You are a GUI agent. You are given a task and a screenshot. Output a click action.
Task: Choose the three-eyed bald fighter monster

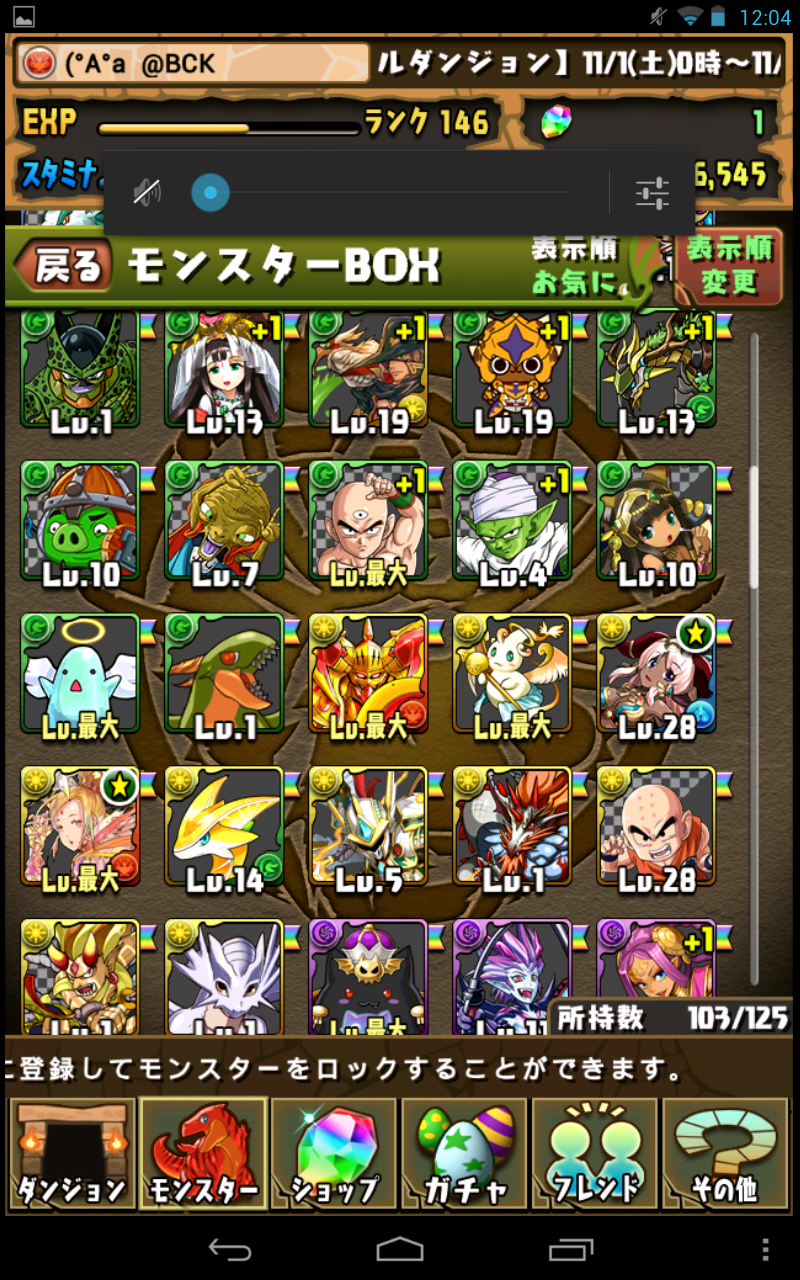[368, 523]
